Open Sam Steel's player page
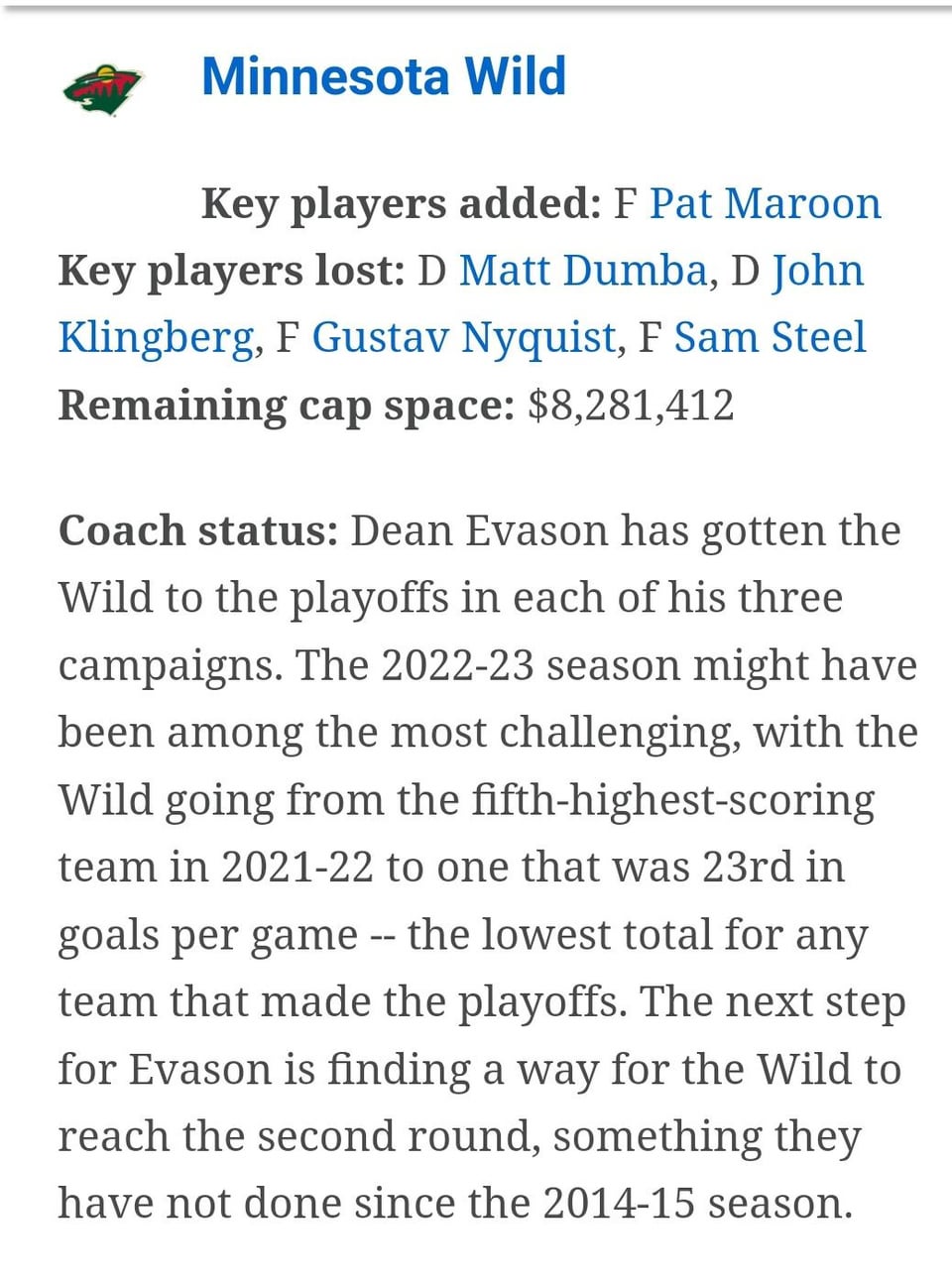Viewport: 952px width, 1282px height. click(770, 338)
